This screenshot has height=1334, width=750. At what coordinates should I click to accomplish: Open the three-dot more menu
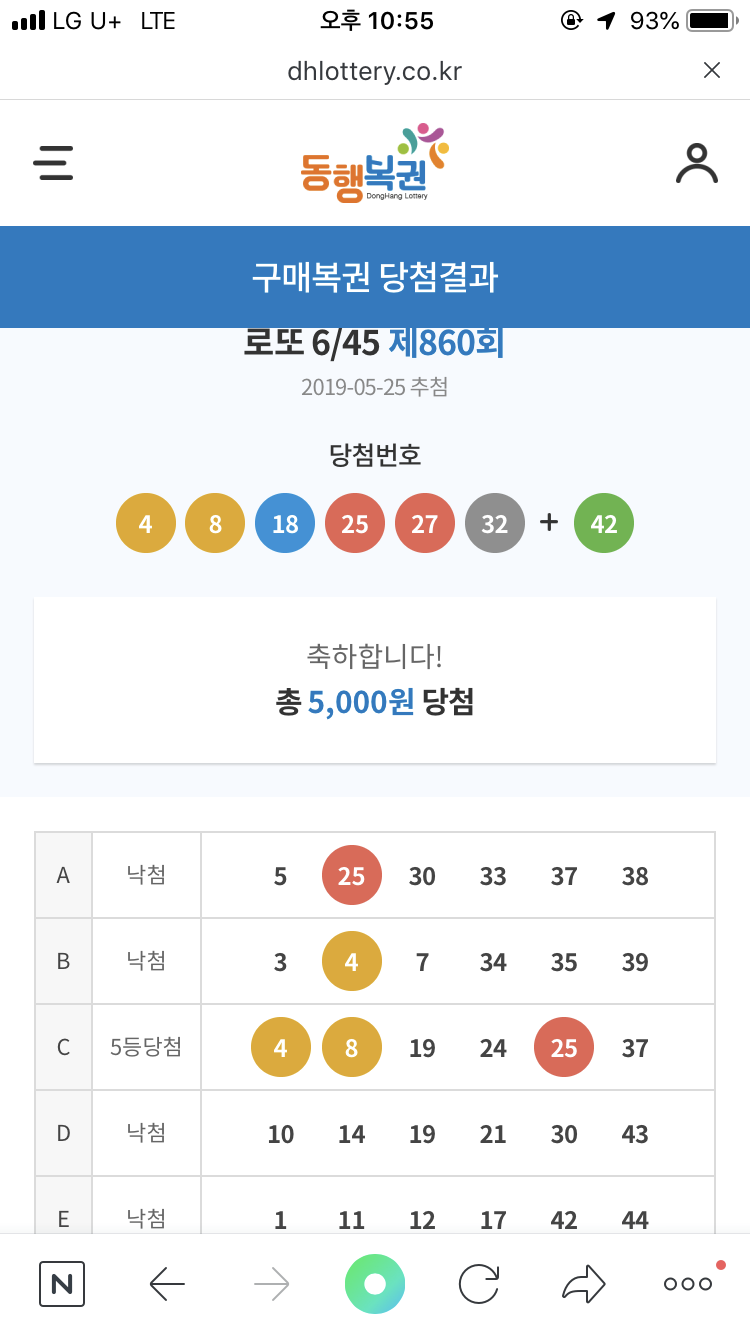[x=688, y=1283]
